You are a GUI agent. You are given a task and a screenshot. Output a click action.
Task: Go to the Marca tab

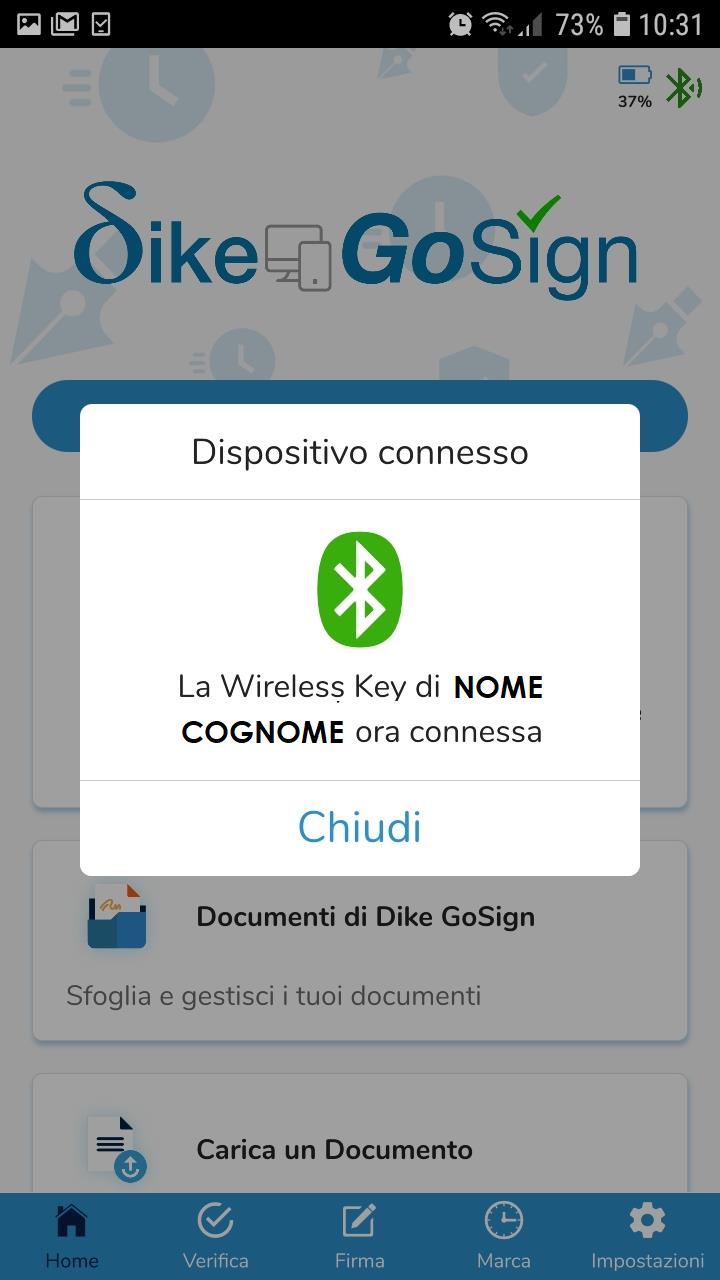[503, 1236]
